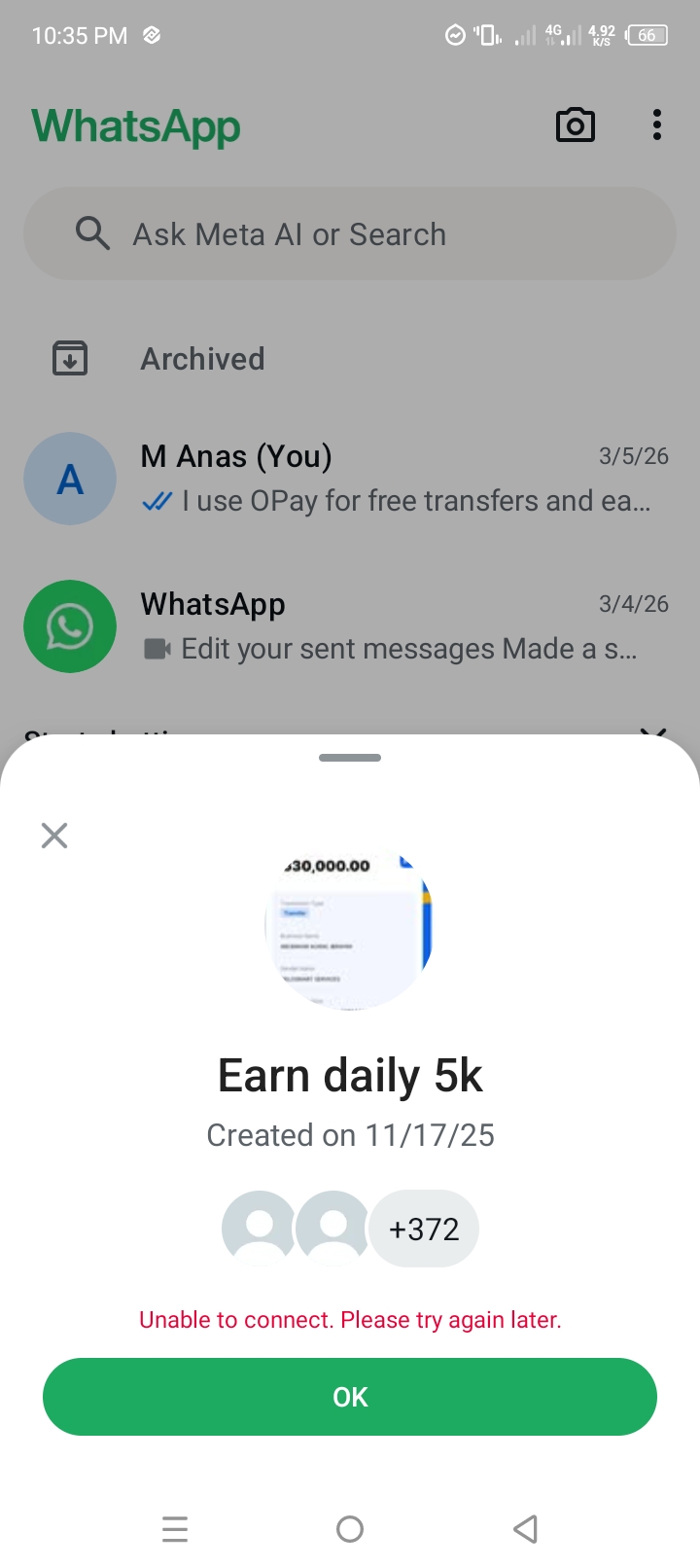
Task: Go back with the system back button
Action: pos(525,1529)
